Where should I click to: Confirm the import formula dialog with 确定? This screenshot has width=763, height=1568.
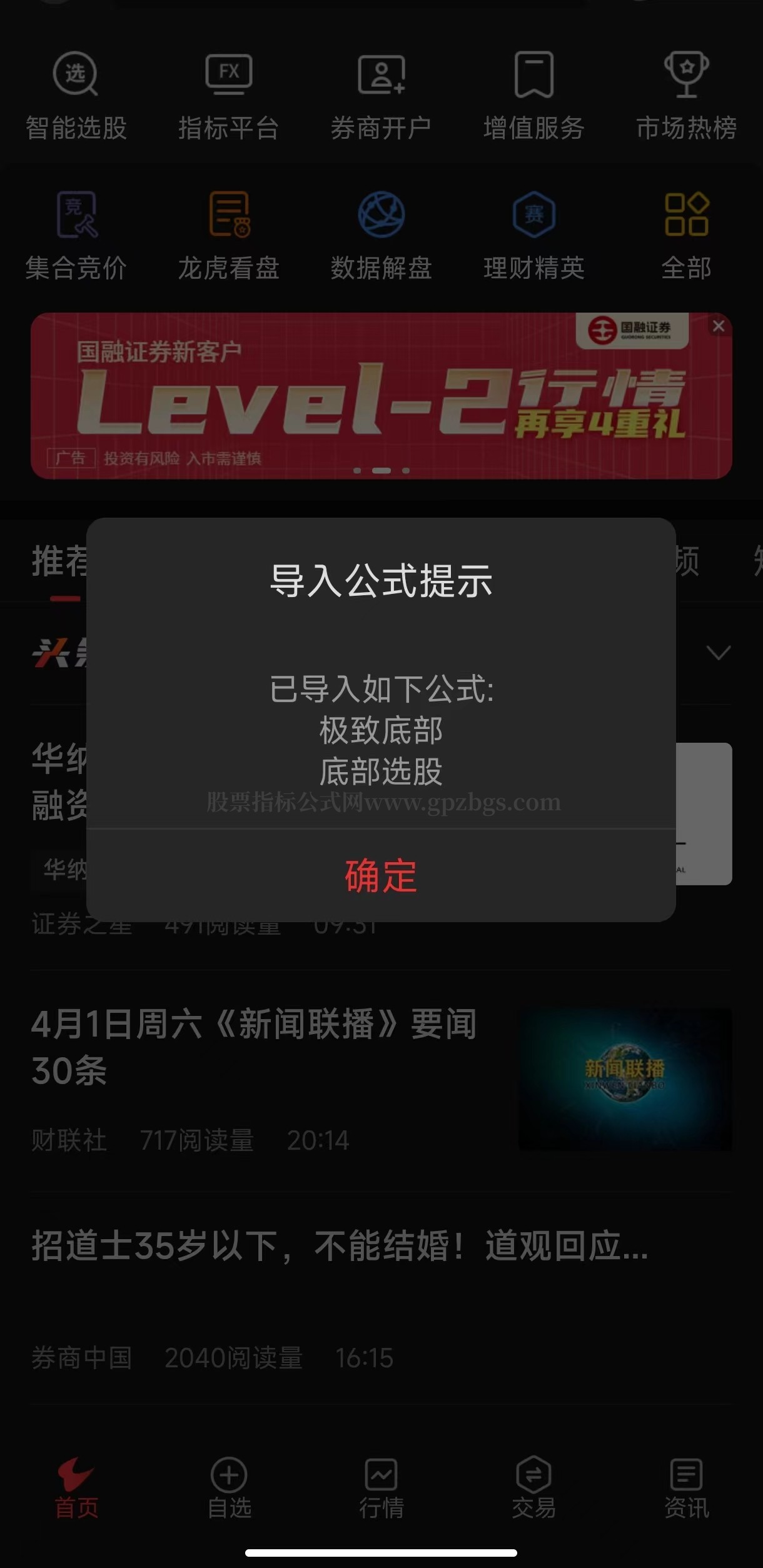tap(381, 875)
